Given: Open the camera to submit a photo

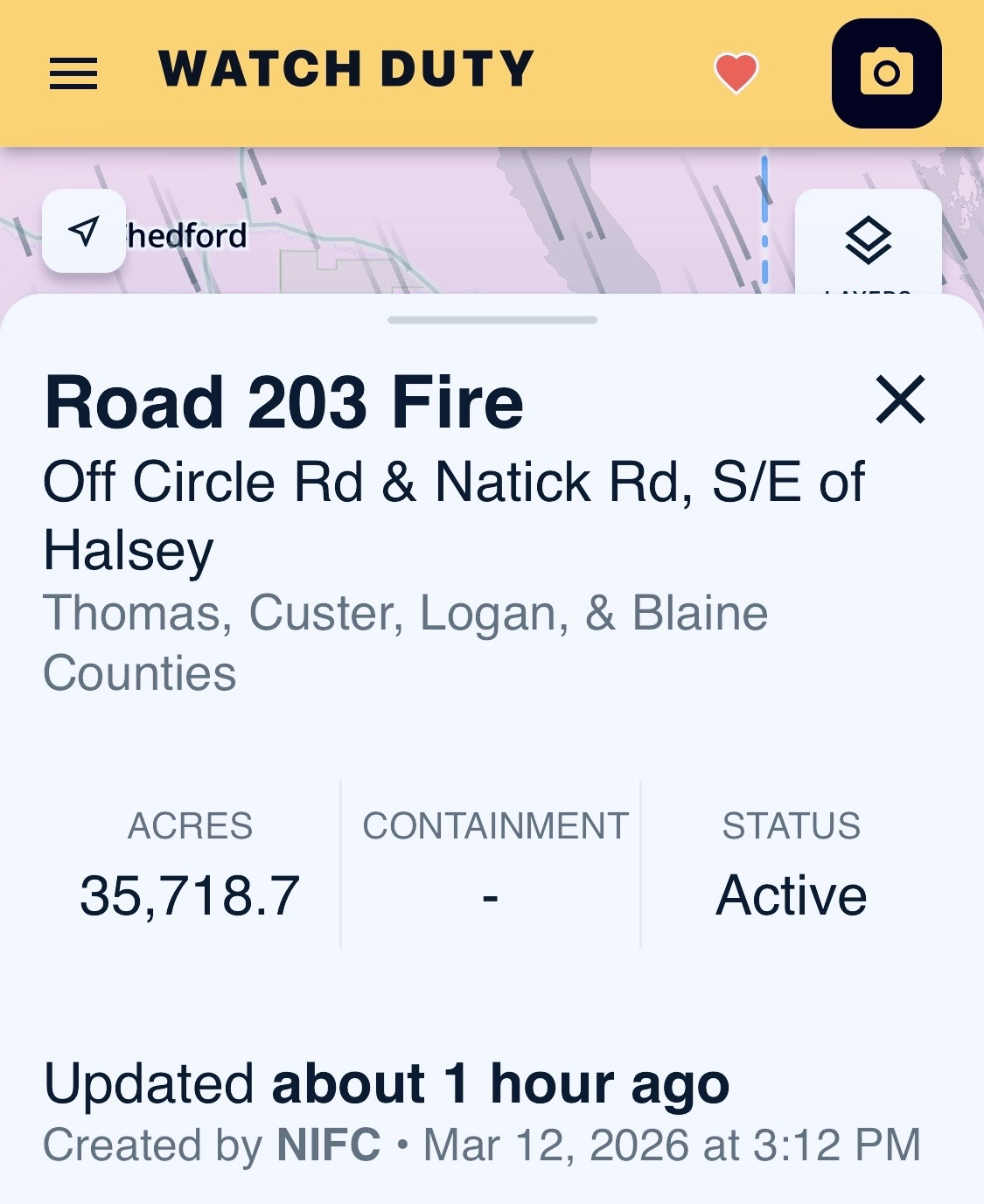Looking at the screenshot, I should (x=886, y=73).
